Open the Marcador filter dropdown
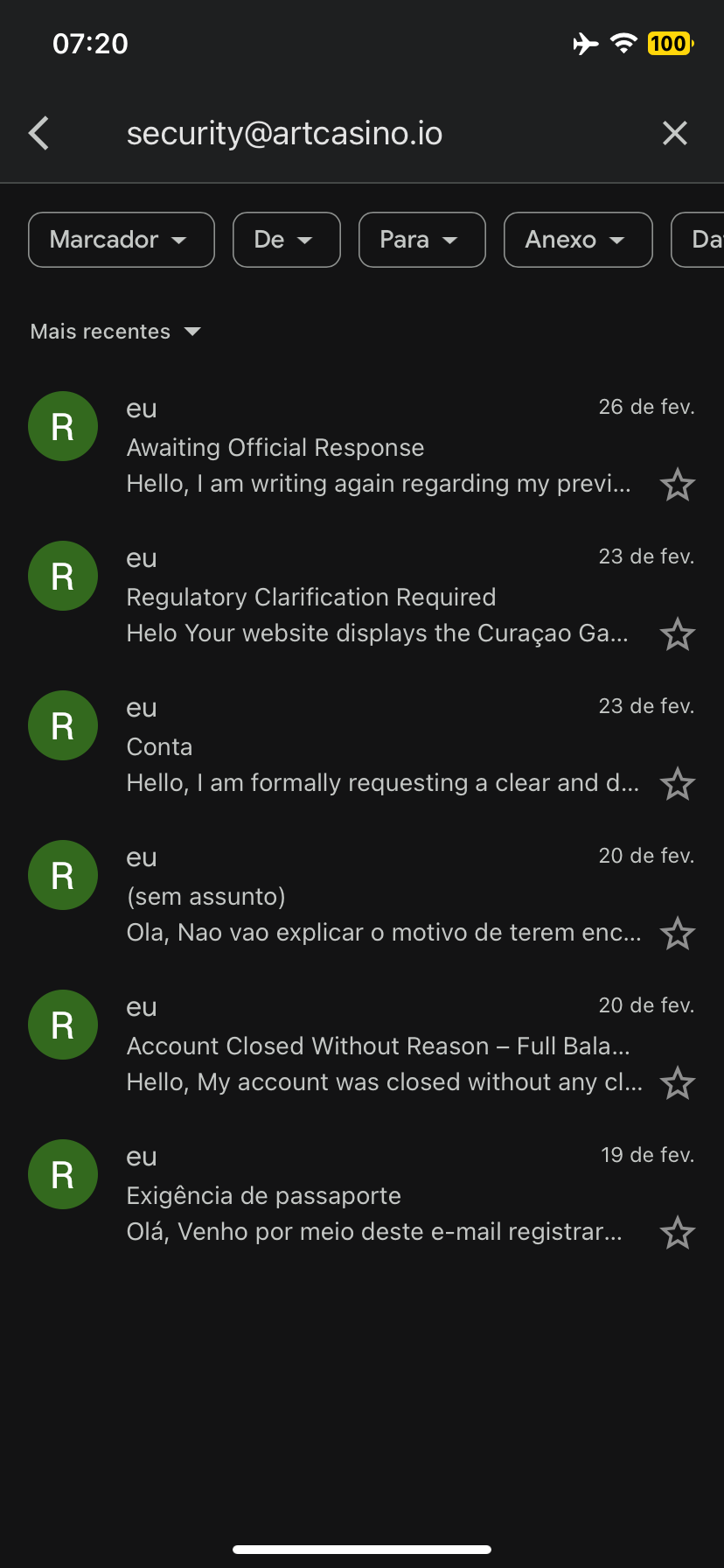This screenshot has width=724, height=1568. pyautogui.click(x=121, y=240)
